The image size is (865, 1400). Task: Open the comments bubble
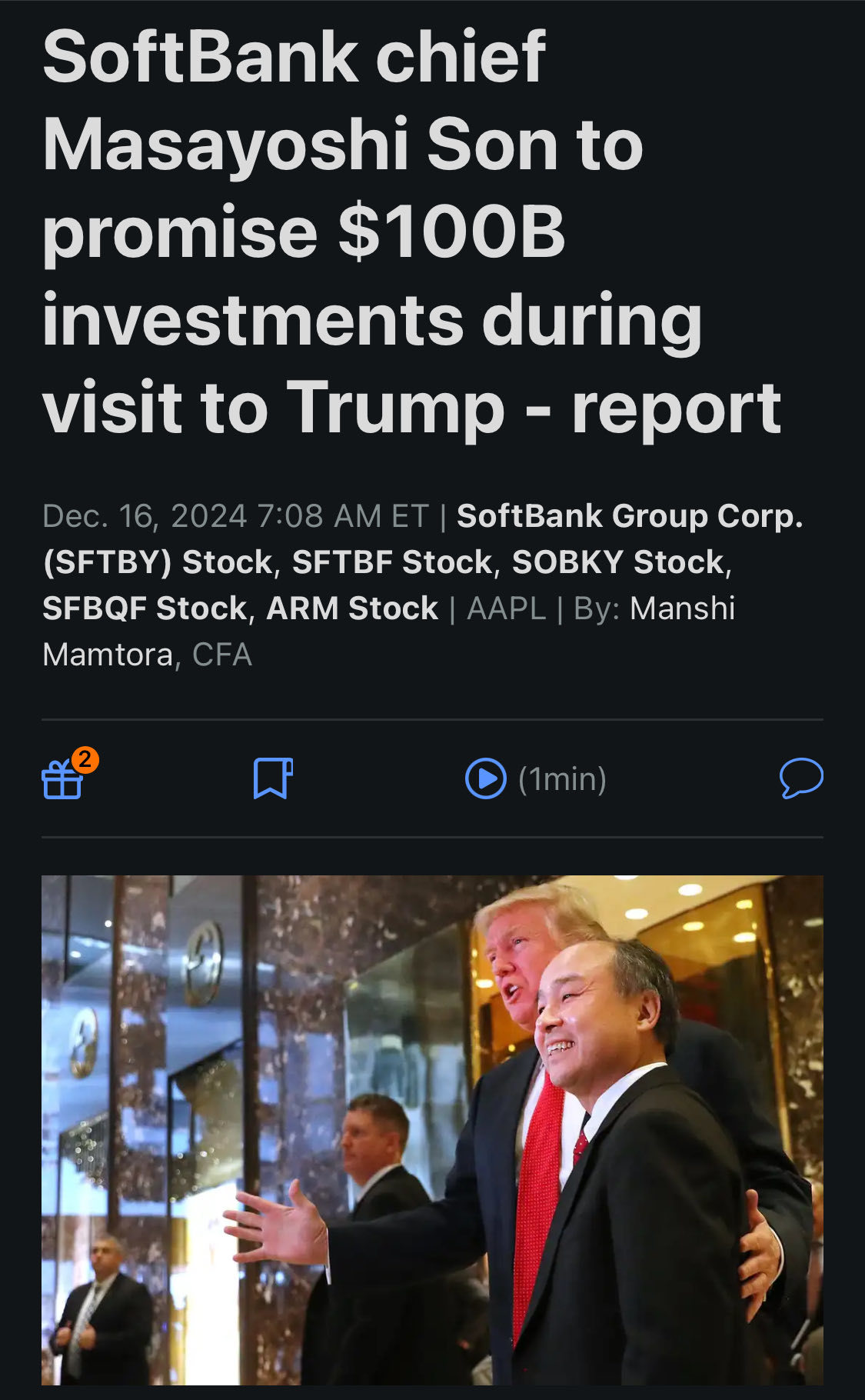[801, 778]
